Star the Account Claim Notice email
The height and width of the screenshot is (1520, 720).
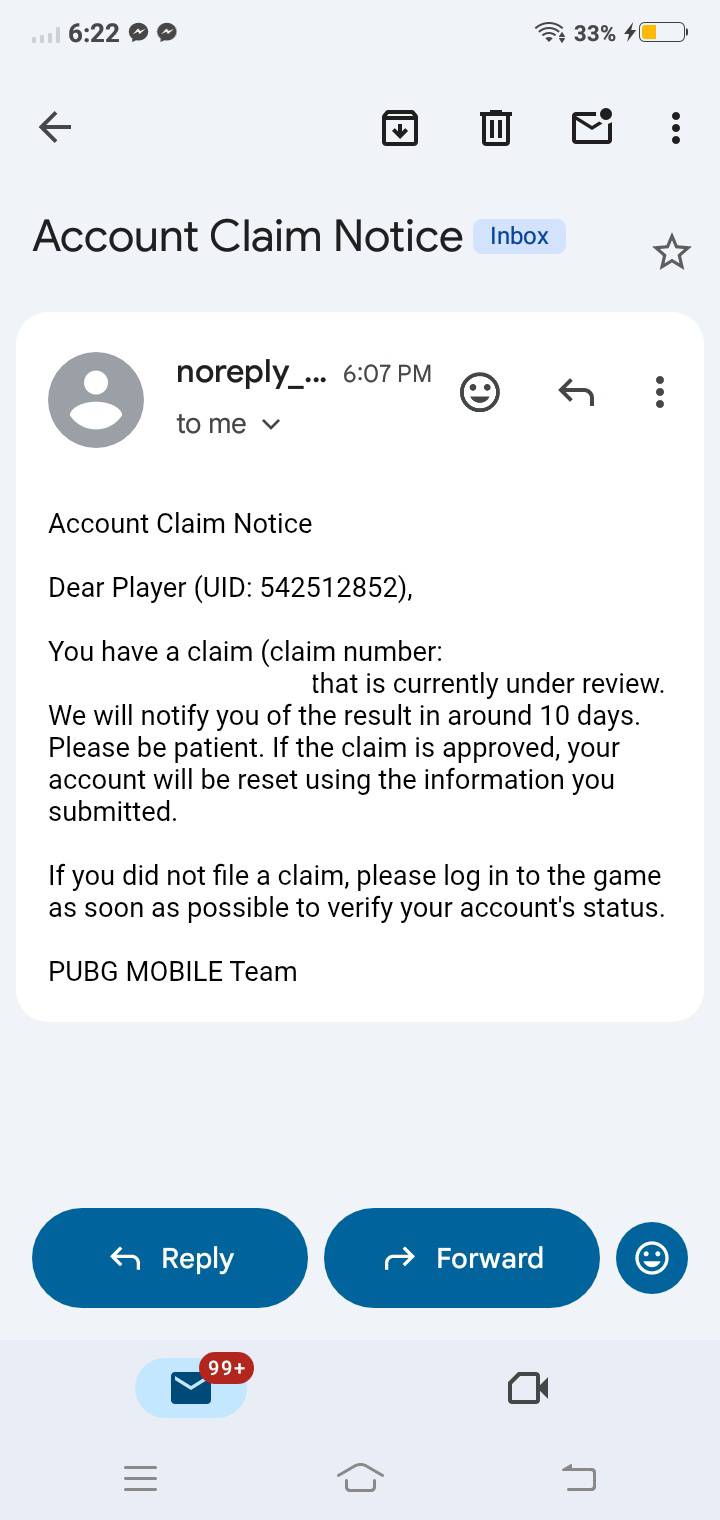(x=671, y=252)
